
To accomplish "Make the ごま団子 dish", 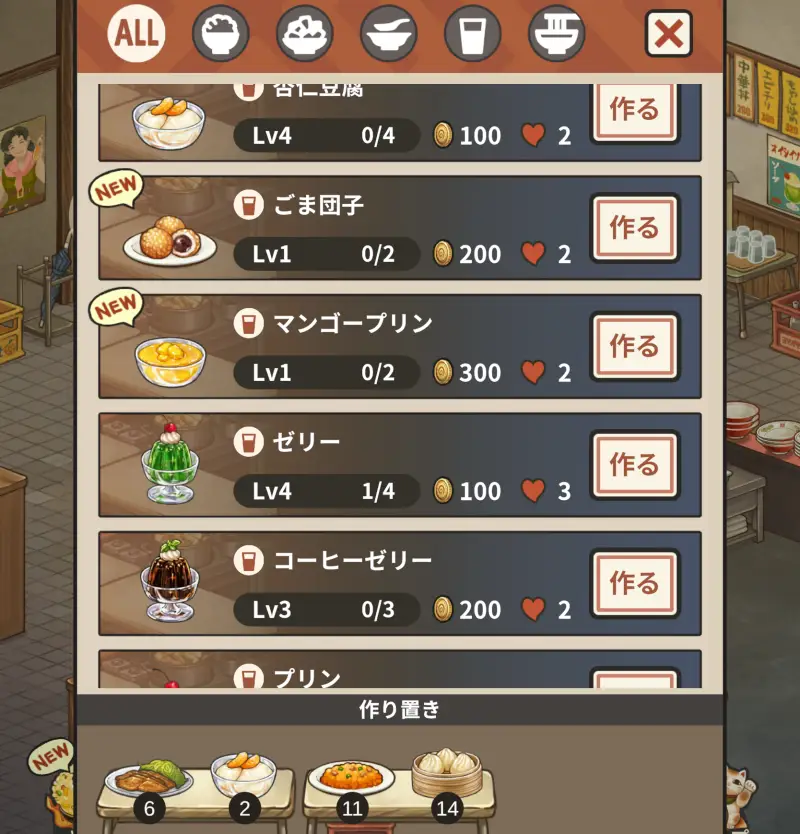I will [634, 228].
